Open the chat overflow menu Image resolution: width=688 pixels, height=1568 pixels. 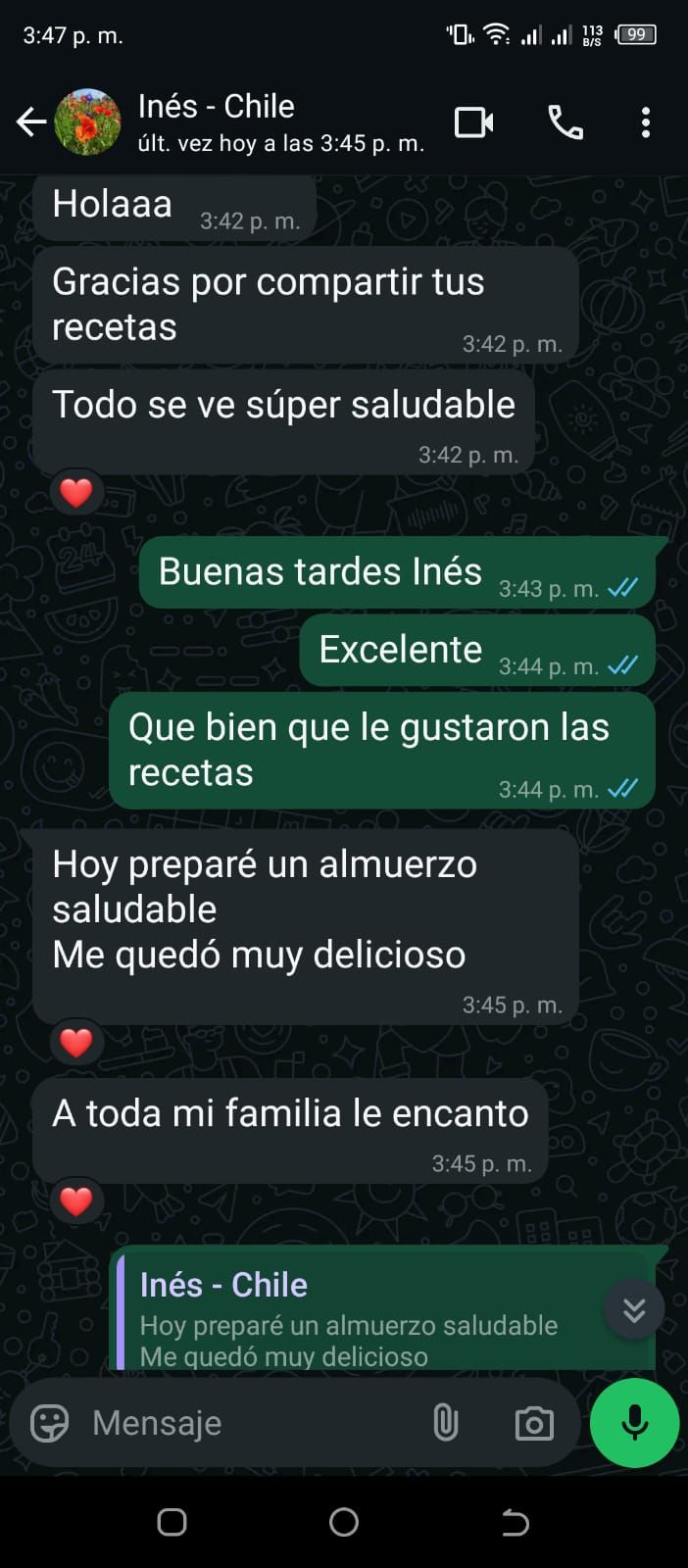point(645,122)
